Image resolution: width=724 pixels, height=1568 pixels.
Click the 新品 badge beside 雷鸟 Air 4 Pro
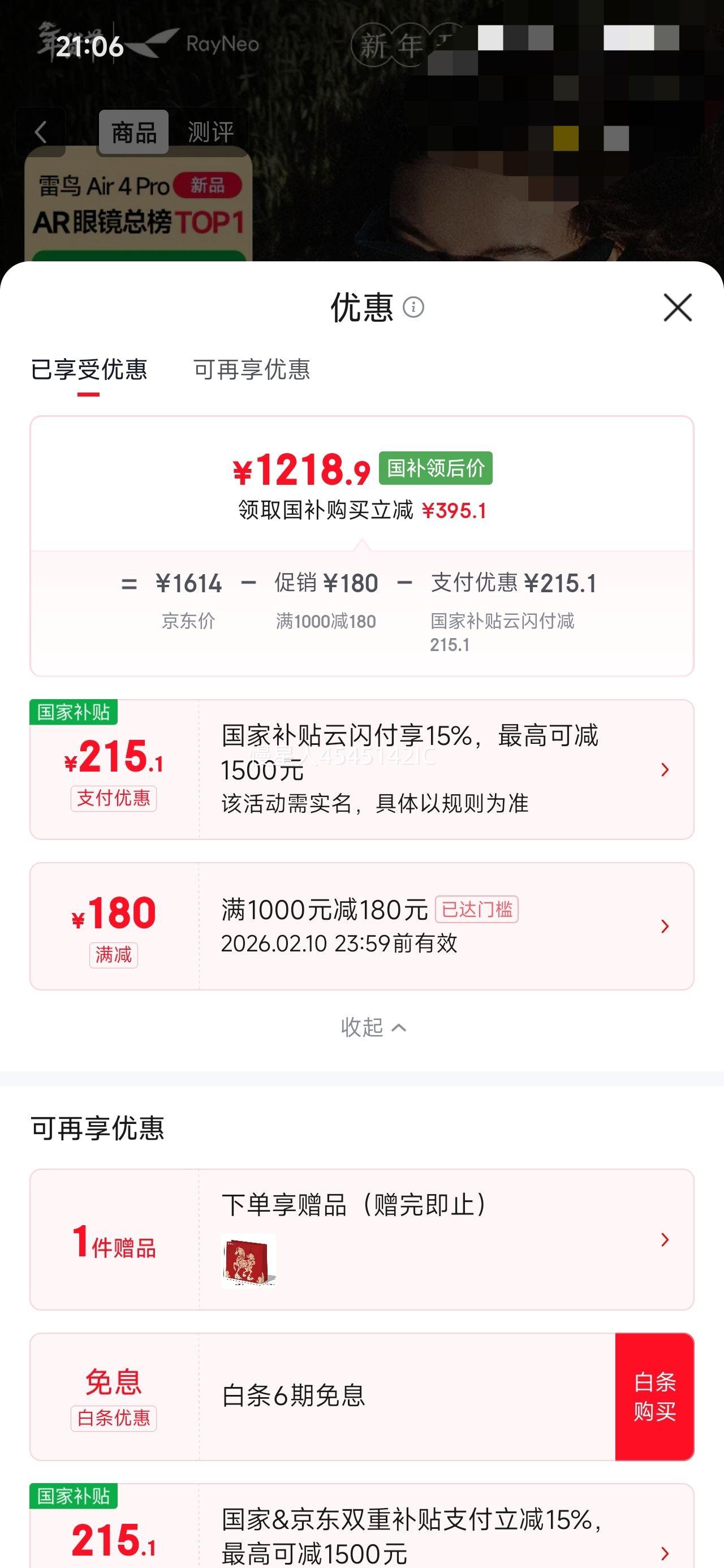(x=206, y=186)
